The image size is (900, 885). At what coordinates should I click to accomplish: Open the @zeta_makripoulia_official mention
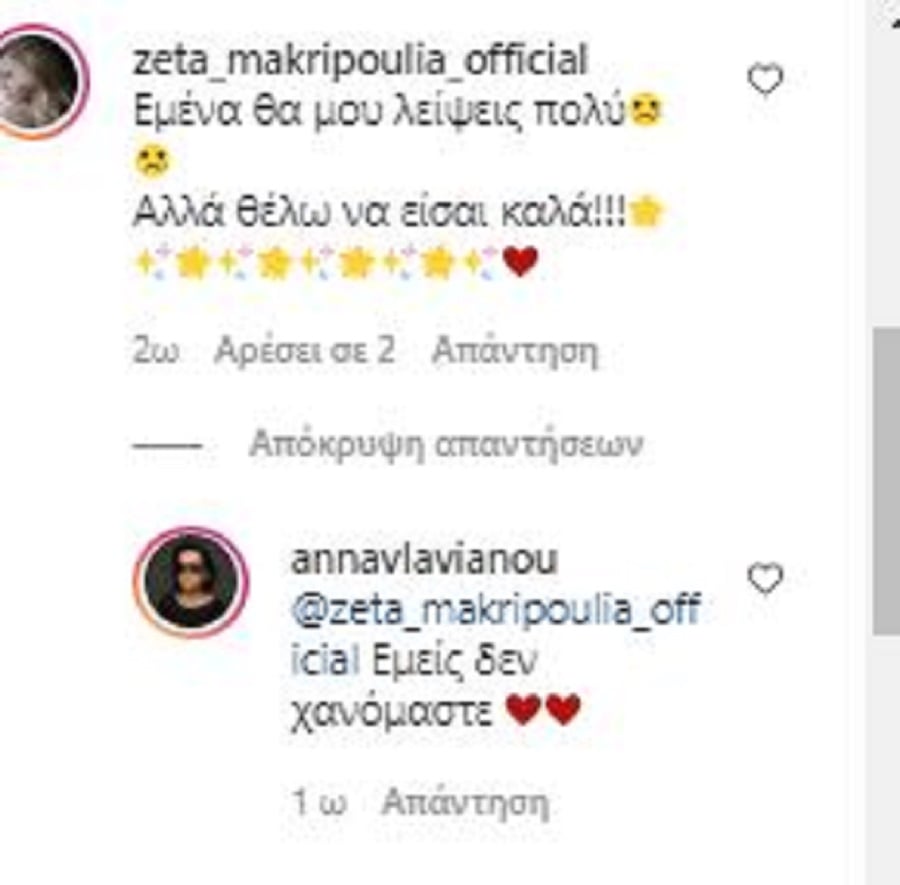pyautogui.click(x=494, y=612)
